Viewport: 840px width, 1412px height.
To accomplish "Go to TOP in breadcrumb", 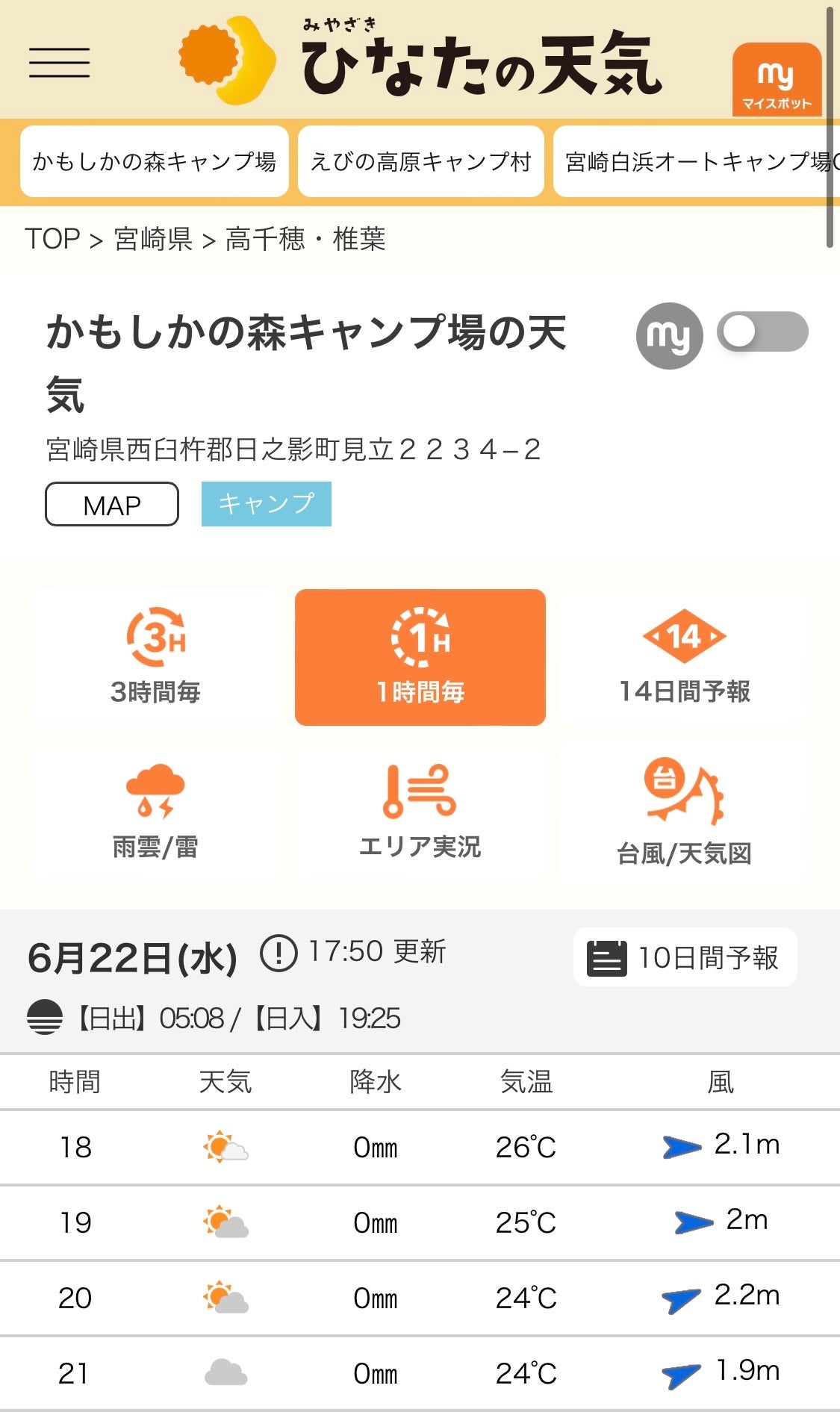I will [x=52, y=239].
